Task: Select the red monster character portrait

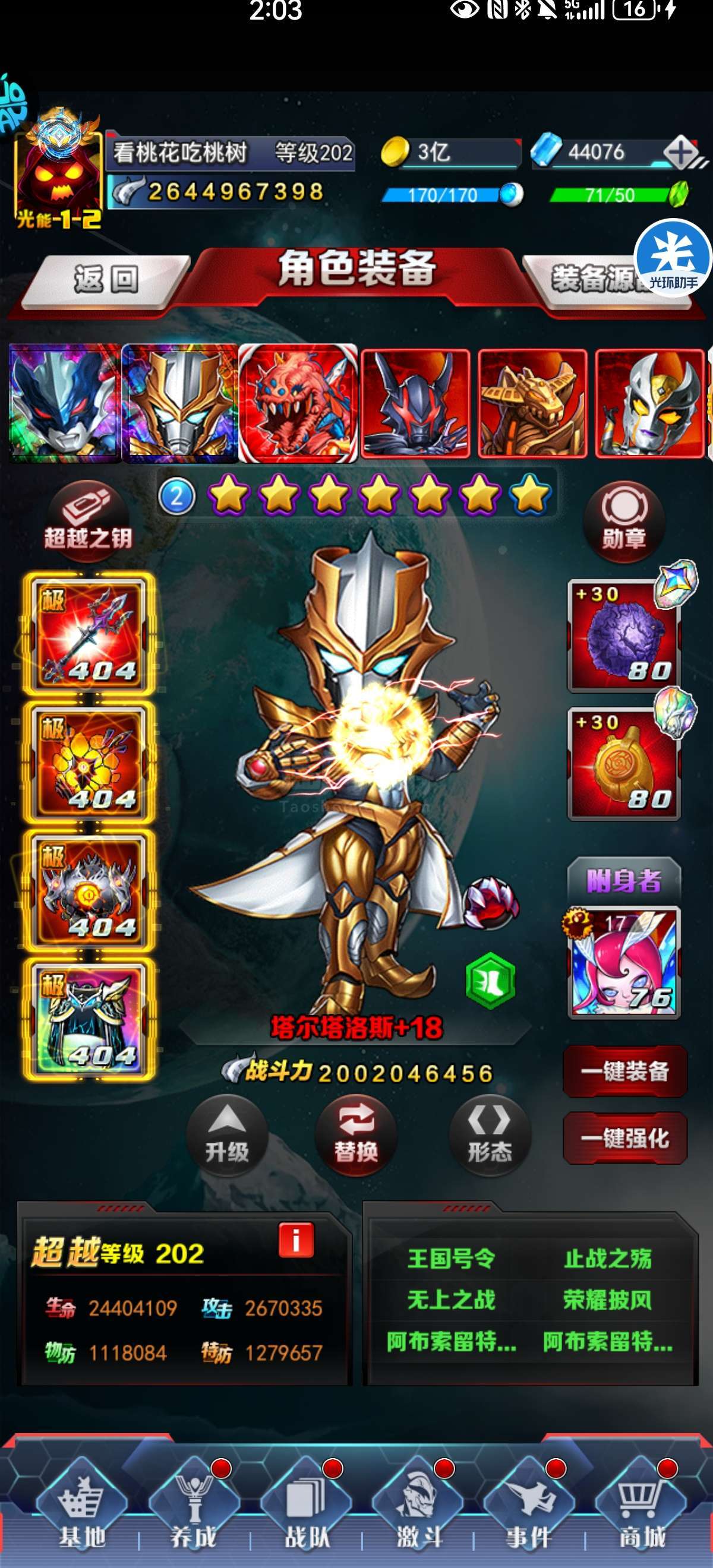Action: (x=298, y=403)
